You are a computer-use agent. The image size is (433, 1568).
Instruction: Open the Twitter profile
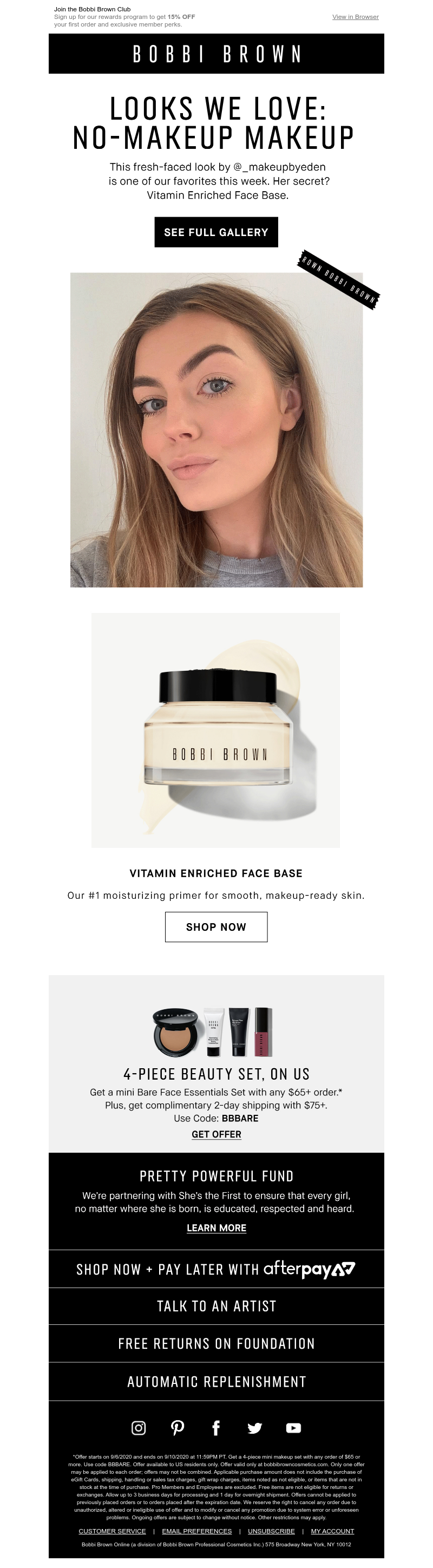[x=255, y=1427]
